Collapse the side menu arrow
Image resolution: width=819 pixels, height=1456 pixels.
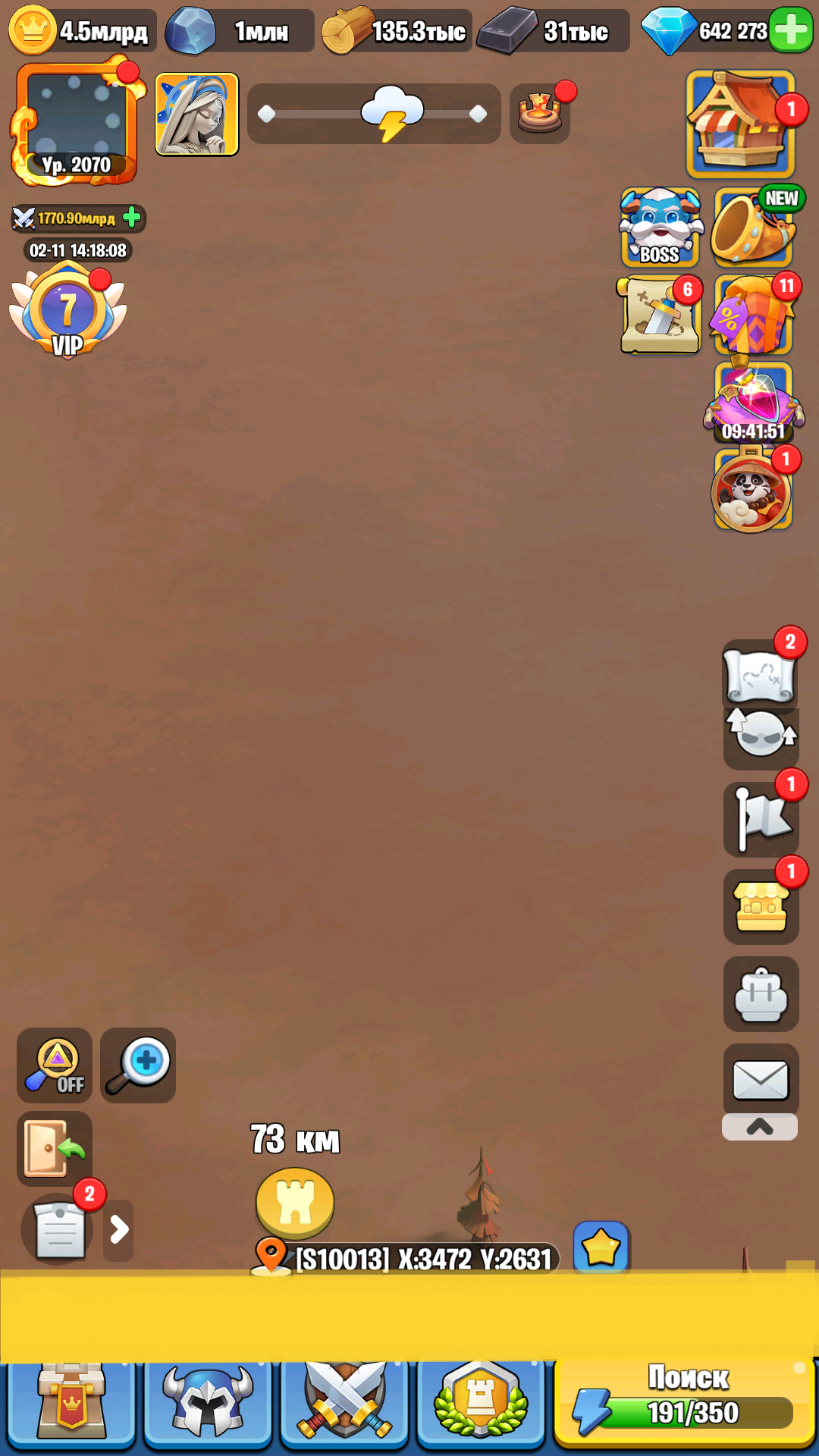760,1128
